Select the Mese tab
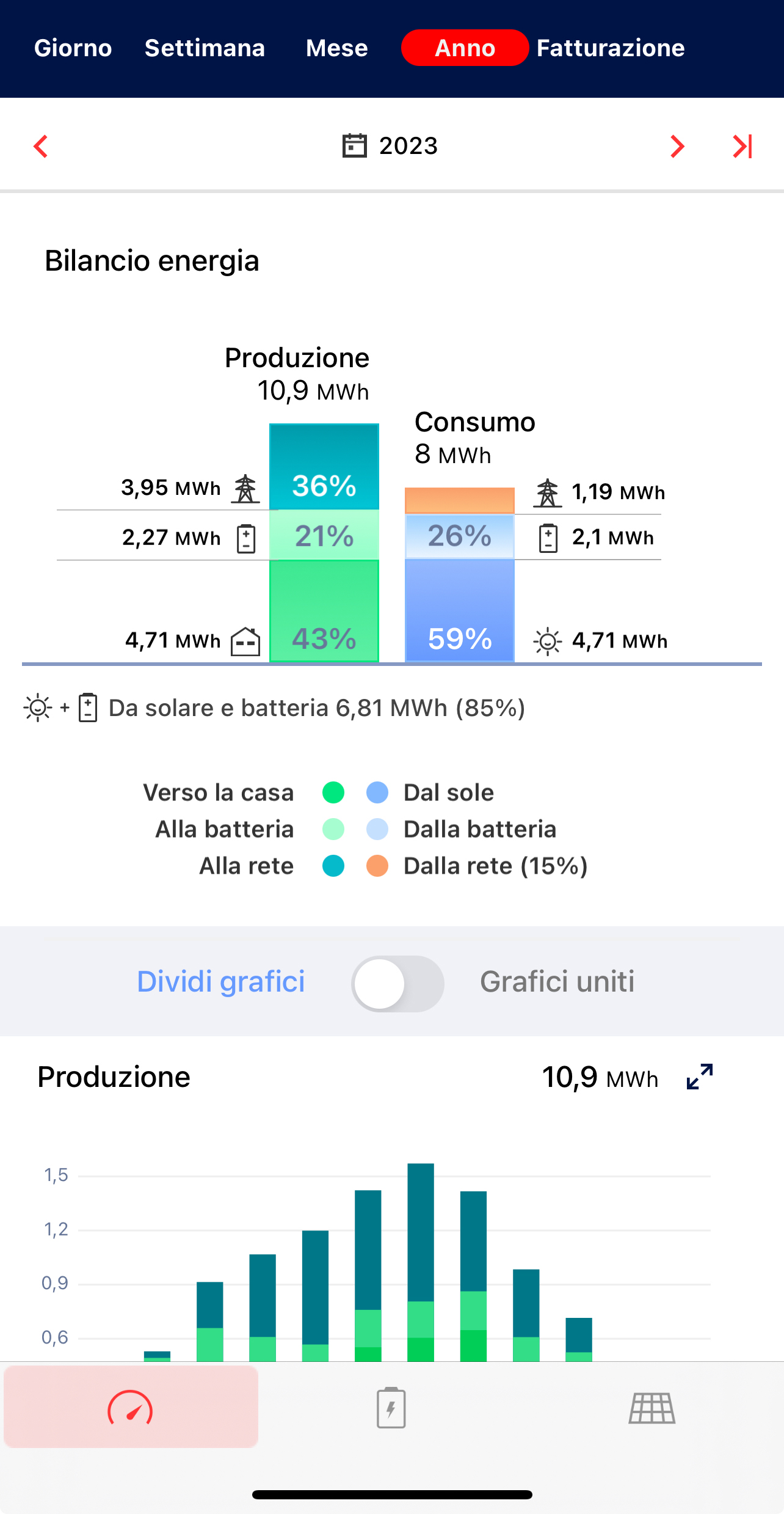Viewport: 784px width, 1514px height. pyautogui.click(x=336, y=48)
